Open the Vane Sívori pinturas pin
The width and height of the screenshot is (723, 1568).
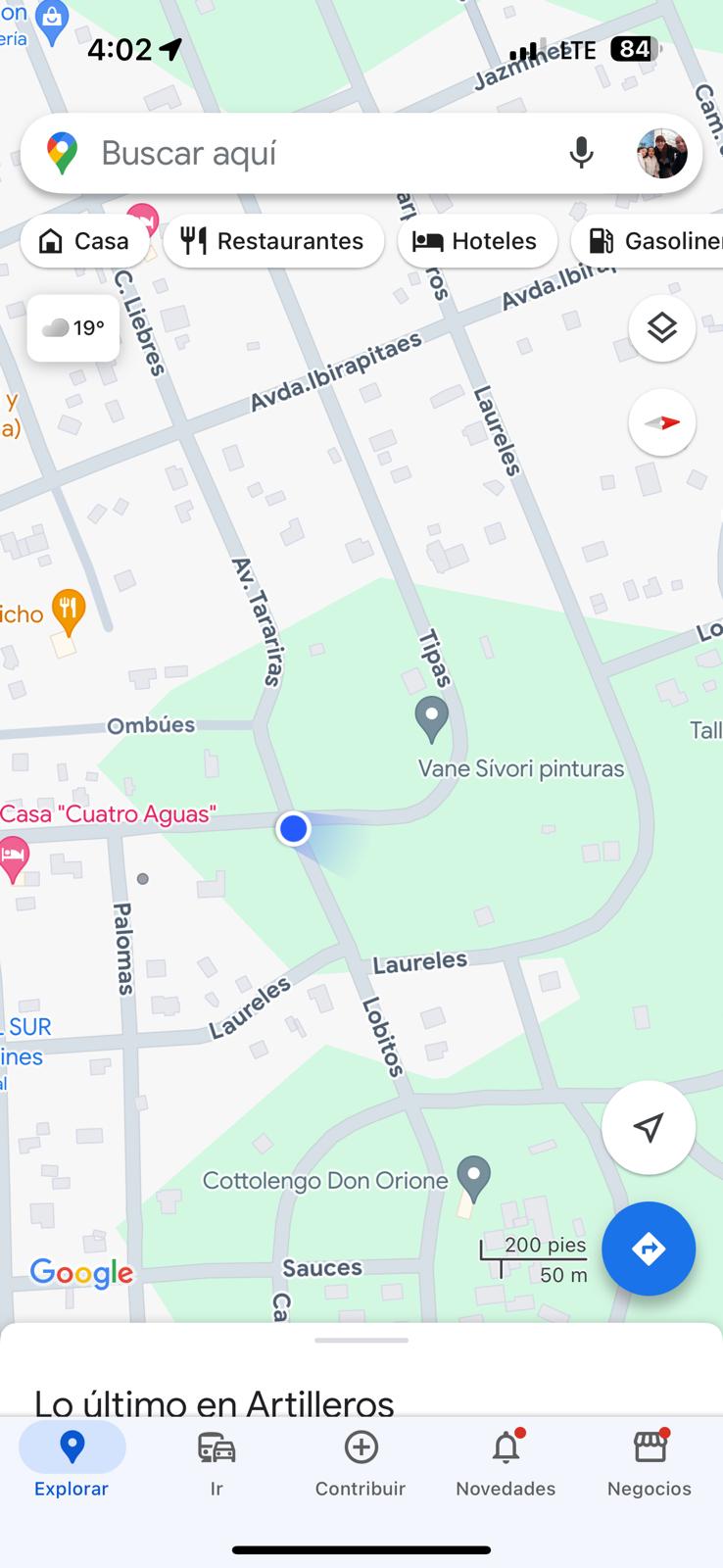tap(432, 718)
